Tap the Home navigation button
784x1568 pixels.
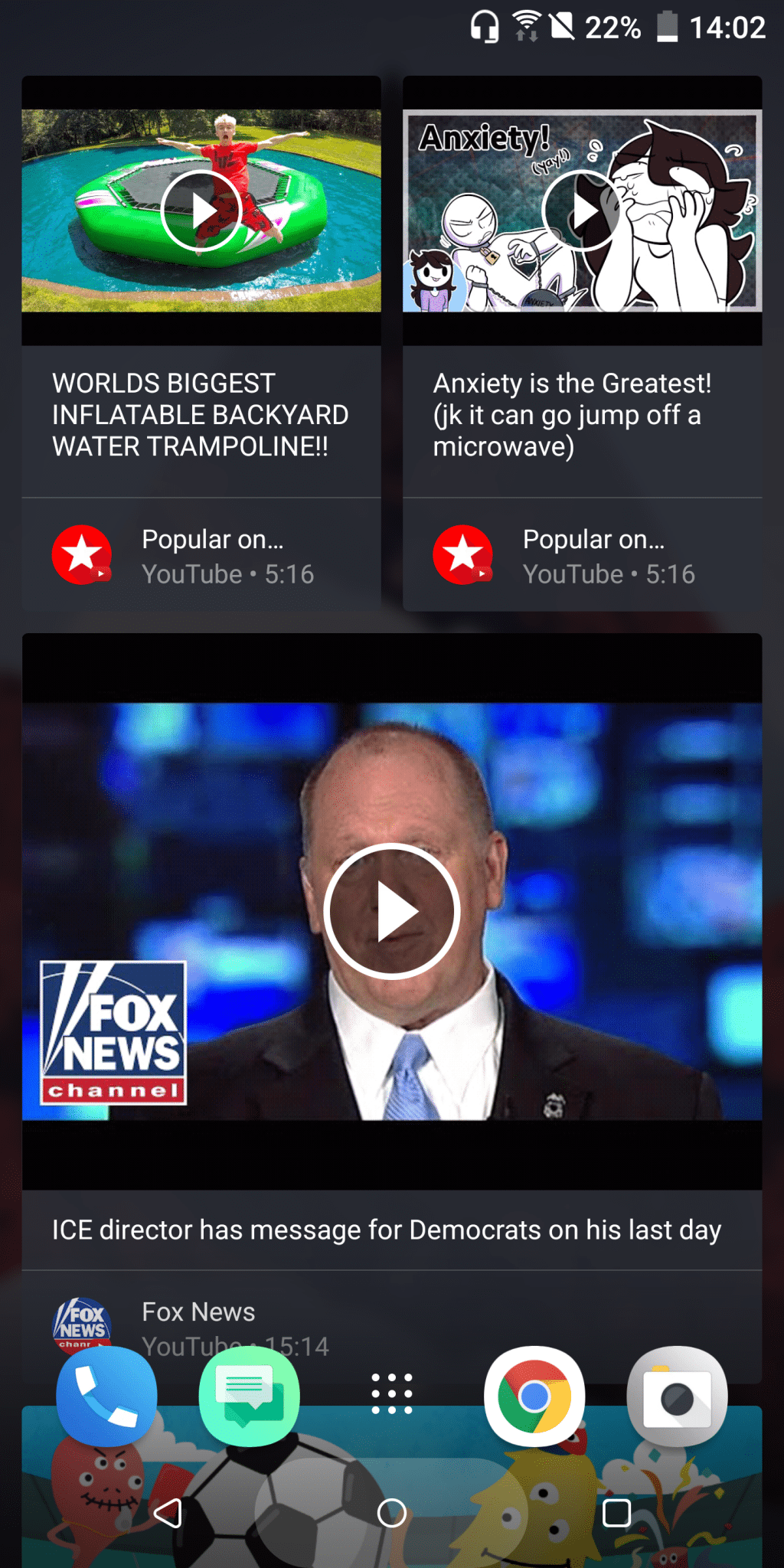coord(392,1513)
